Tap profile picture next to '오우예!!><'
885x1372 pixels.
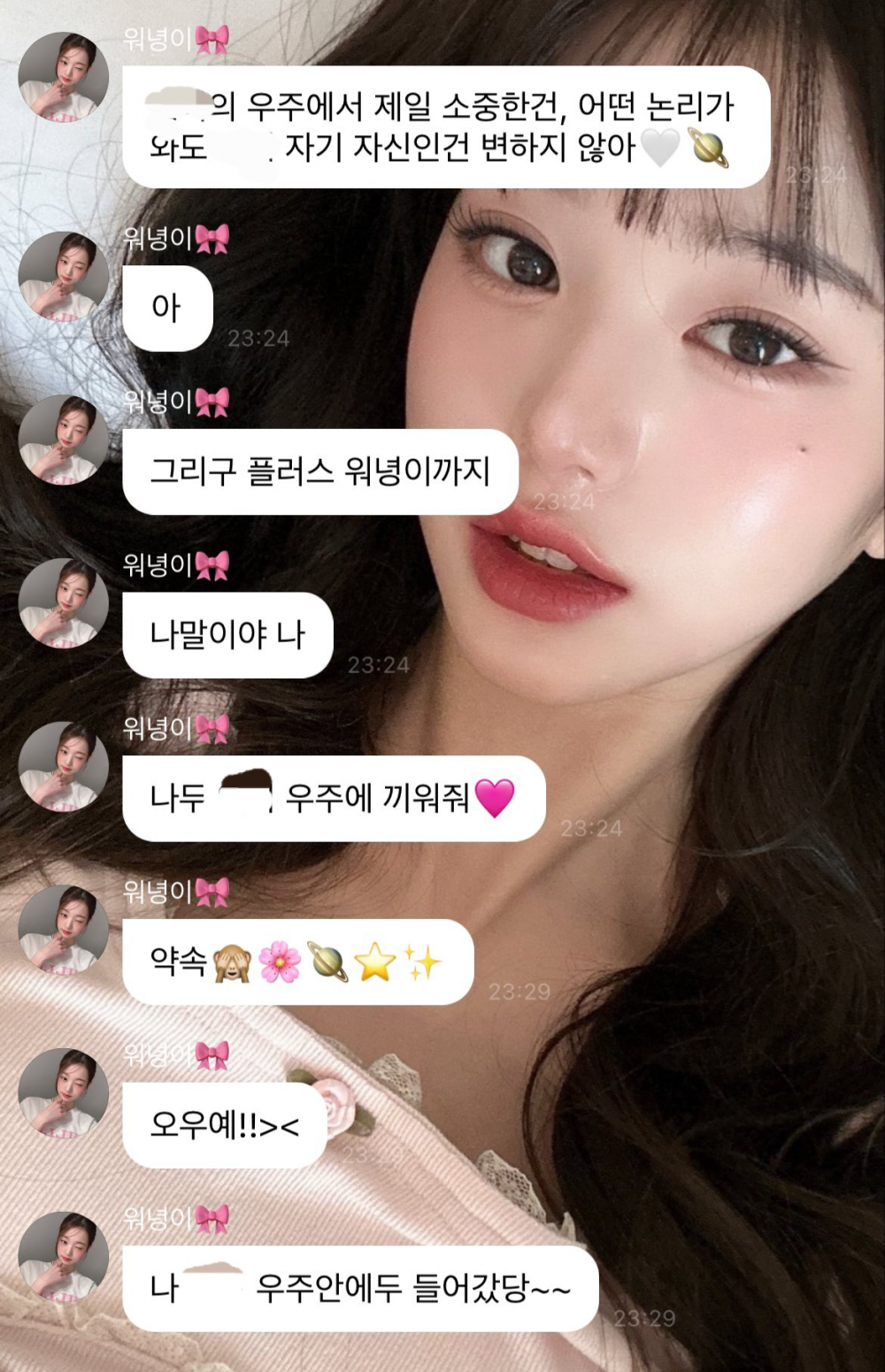(63, 1093)
